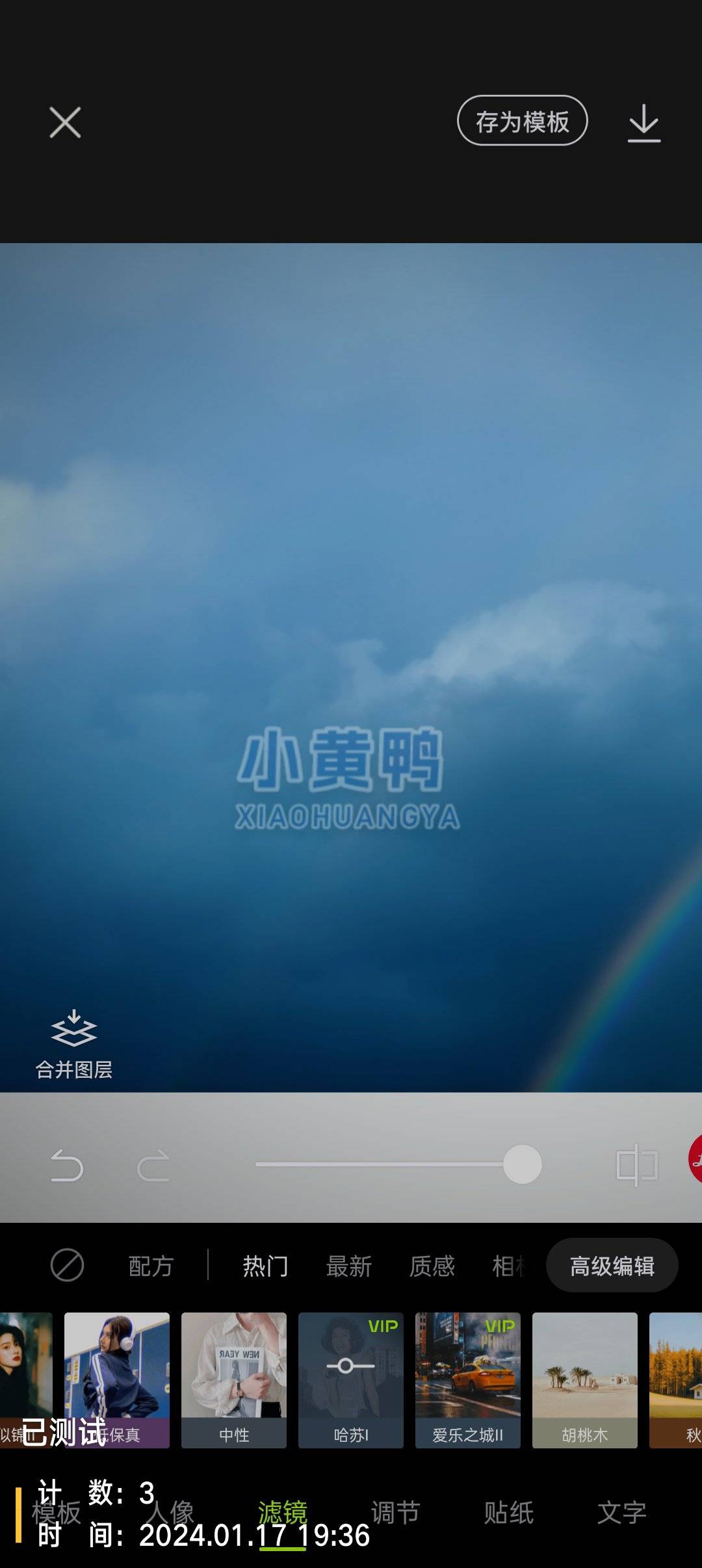Screen dimensions: 702x1568
Task: Close the photo editor
Action: pos(65,122)
